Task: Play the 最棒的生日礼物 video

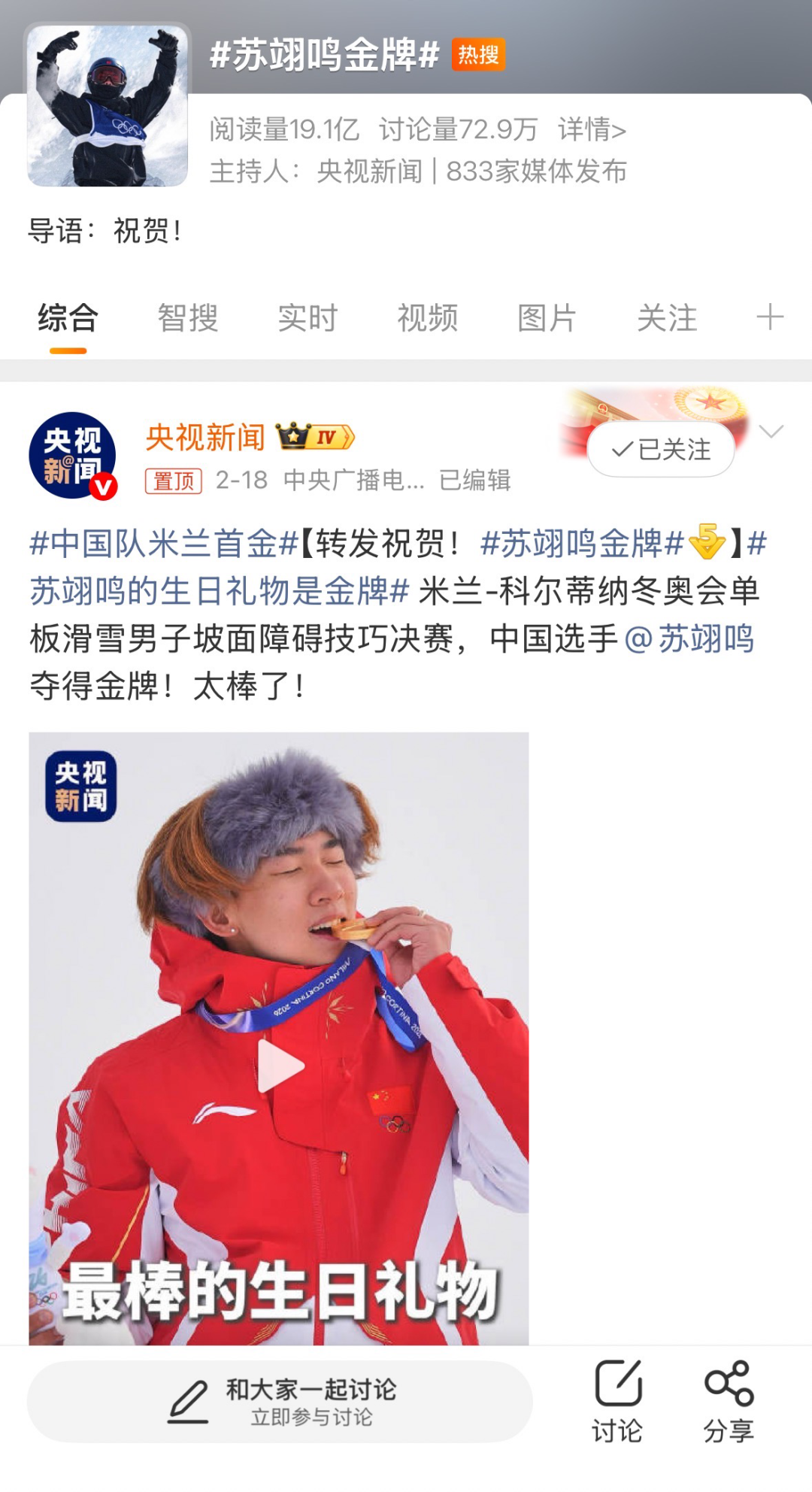Action: point(279,1065)
